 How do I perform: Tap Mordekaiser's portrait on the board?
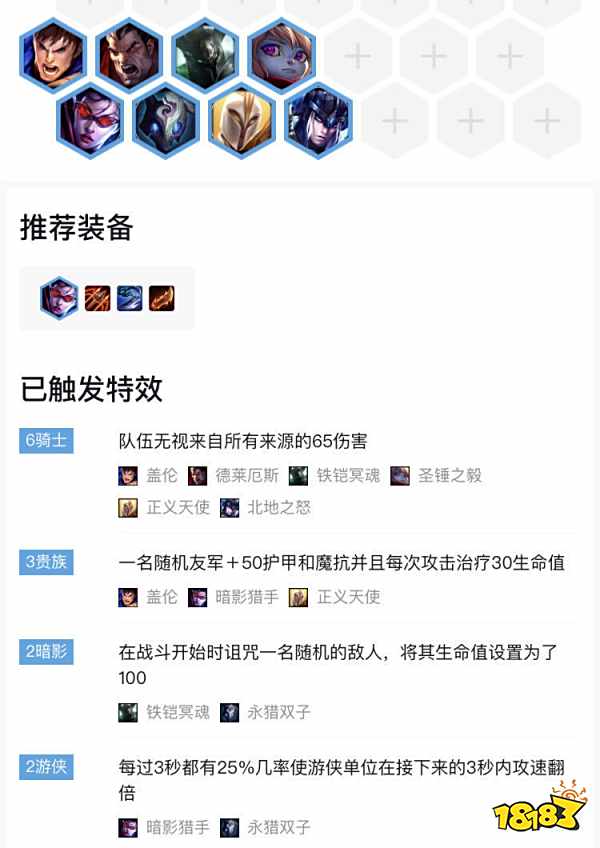click(205, 54)
